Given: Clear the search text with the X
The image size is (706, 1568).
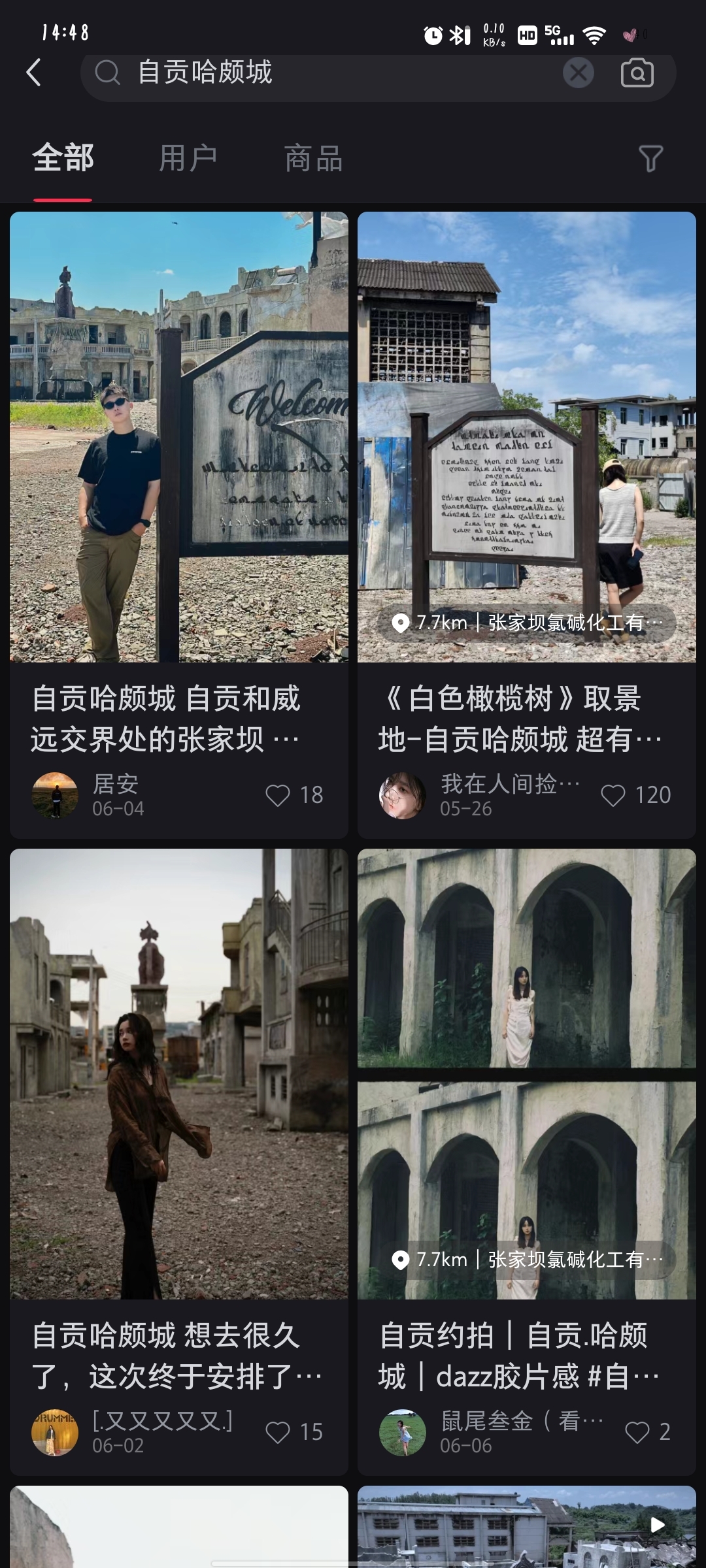Looking at the screenshot, I should (578, 73).
